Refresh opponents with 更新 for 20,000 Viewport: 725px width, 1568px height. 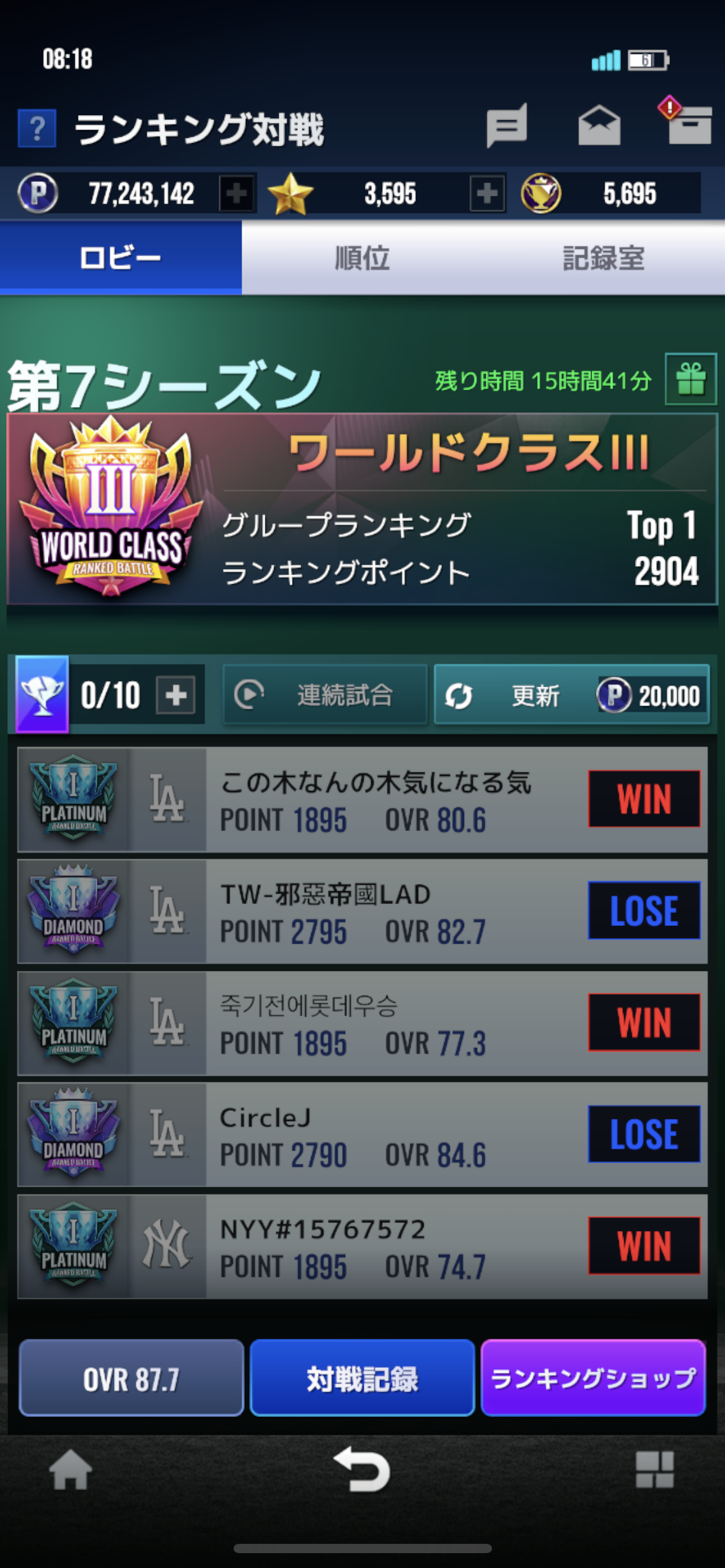click(571, 695)
